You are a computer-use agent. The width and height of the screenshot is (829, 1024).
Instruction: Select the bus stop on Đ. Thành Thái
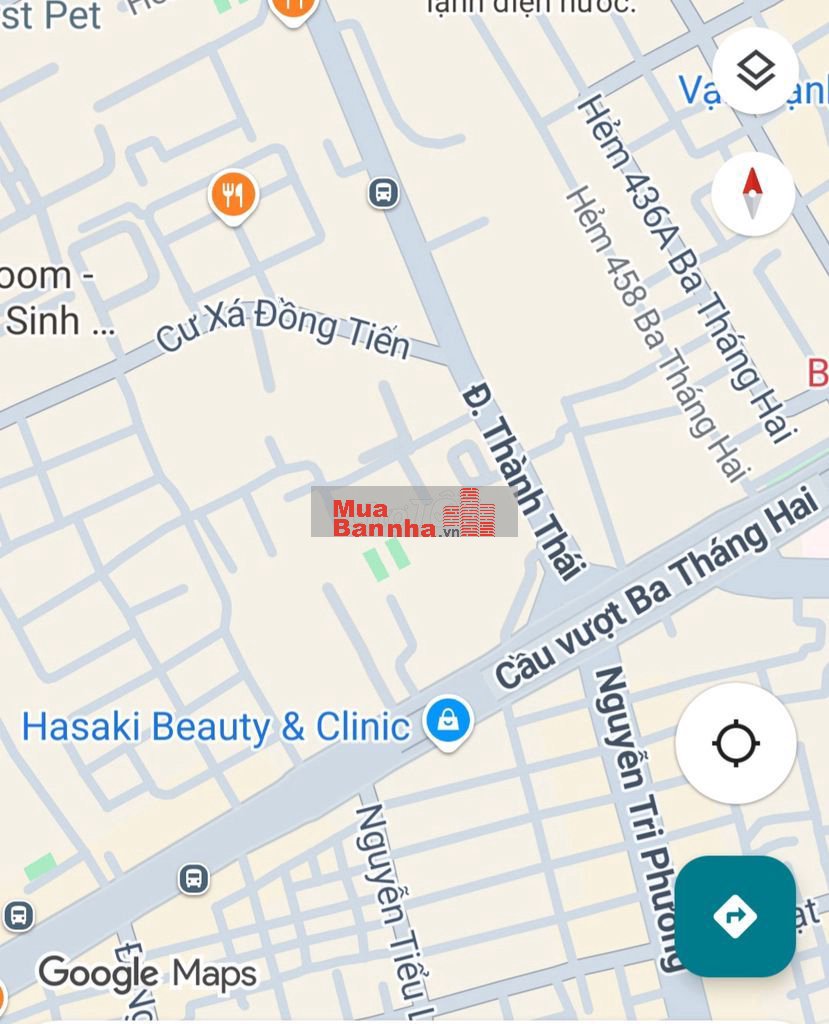pos(383,192)
